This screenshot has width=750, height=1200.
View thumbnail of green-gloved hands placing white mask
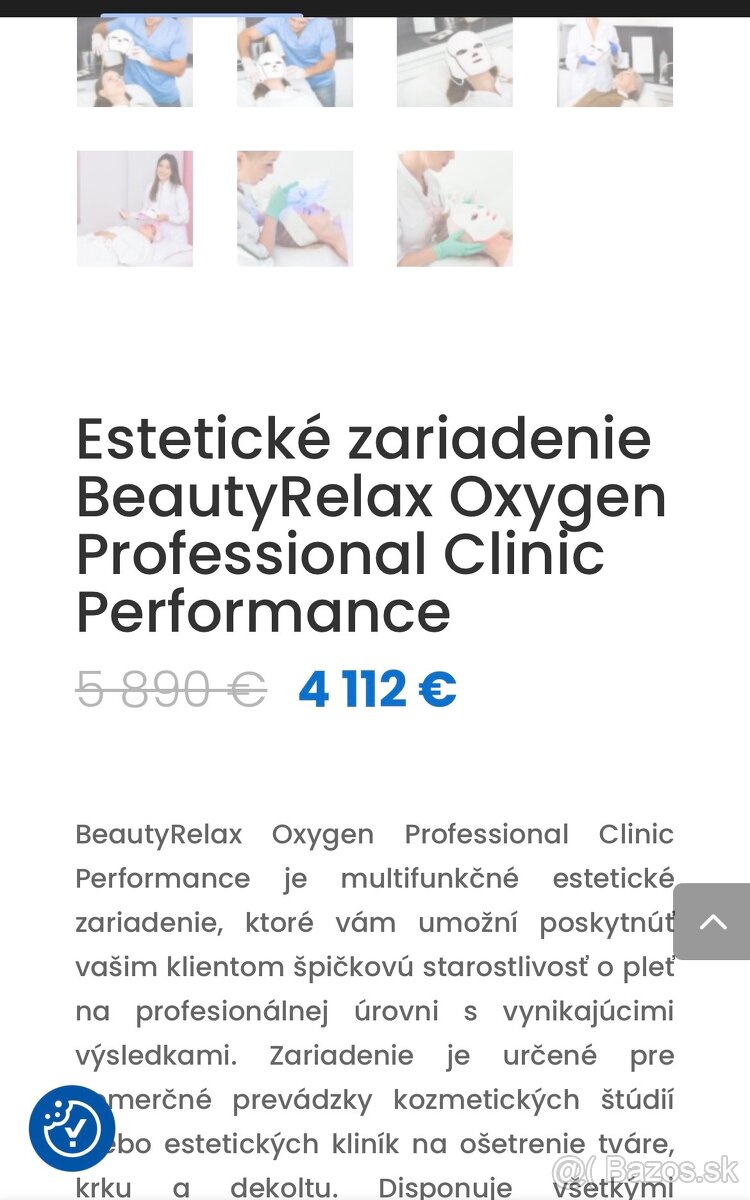(x=455, y=208)
